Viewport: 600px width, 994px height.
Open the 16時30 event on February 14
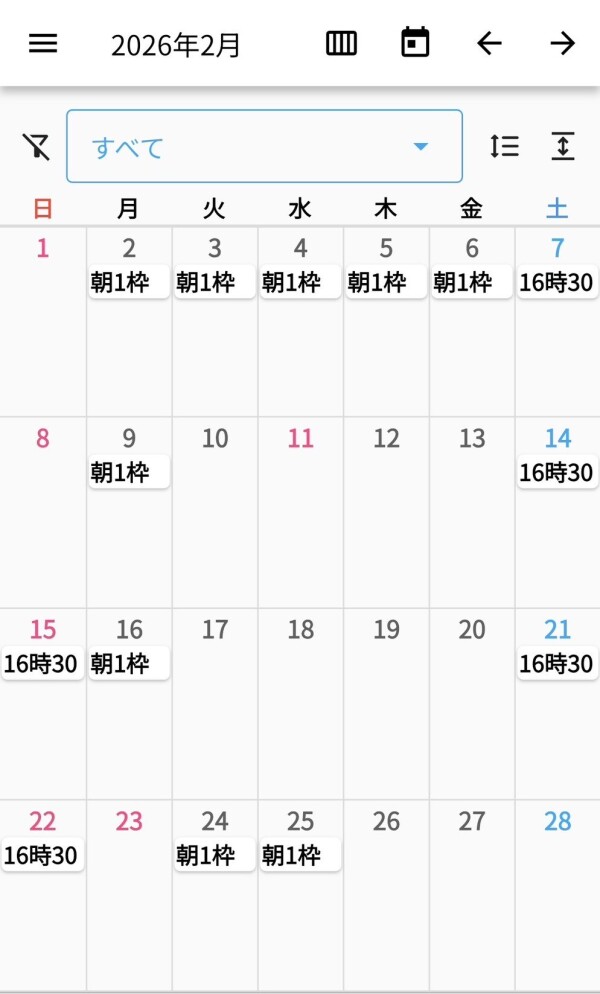(x=557, y=473)
